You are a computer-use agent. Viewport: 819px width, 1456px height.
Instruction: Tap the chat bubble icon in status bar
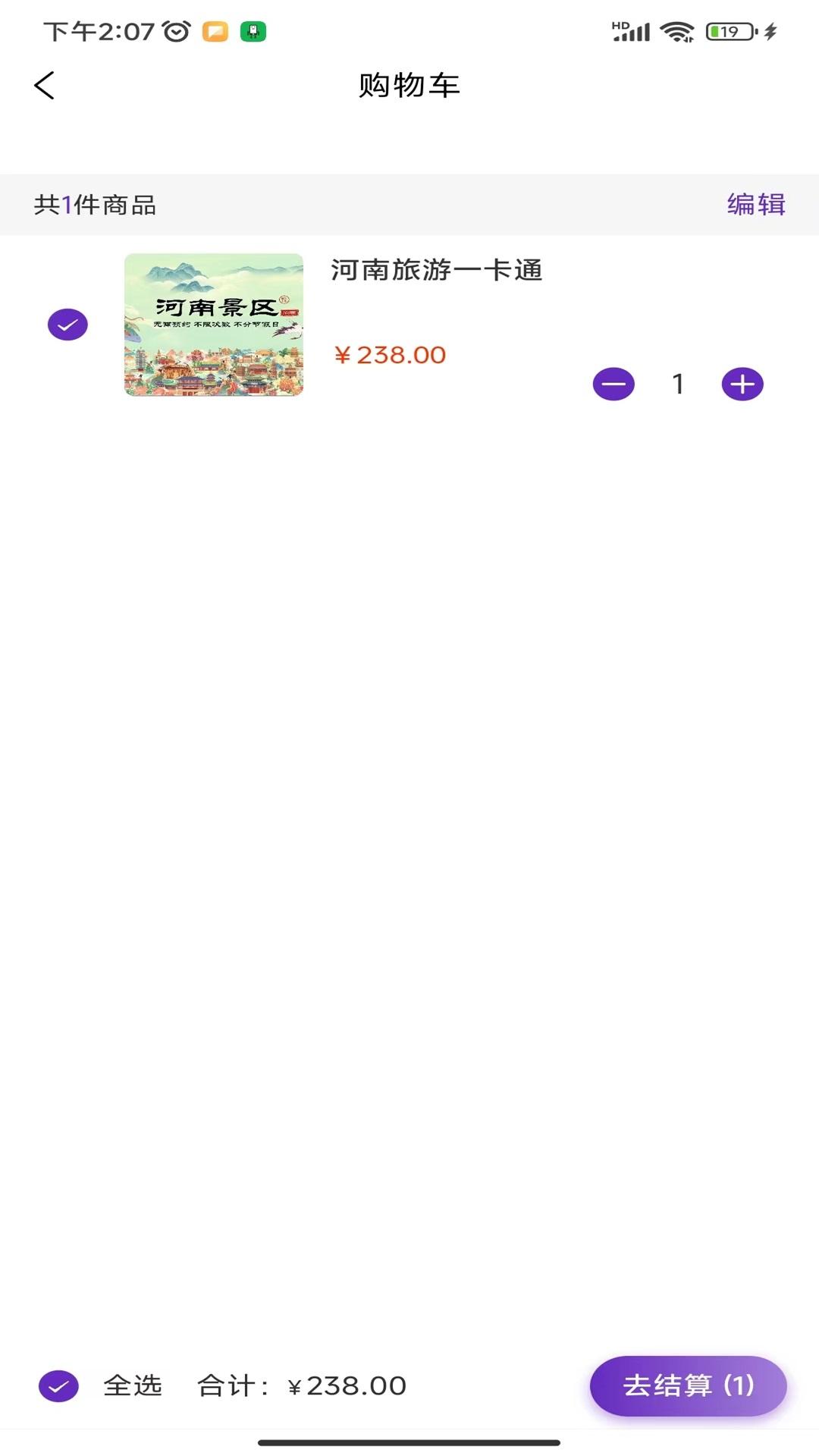[215, 30]
